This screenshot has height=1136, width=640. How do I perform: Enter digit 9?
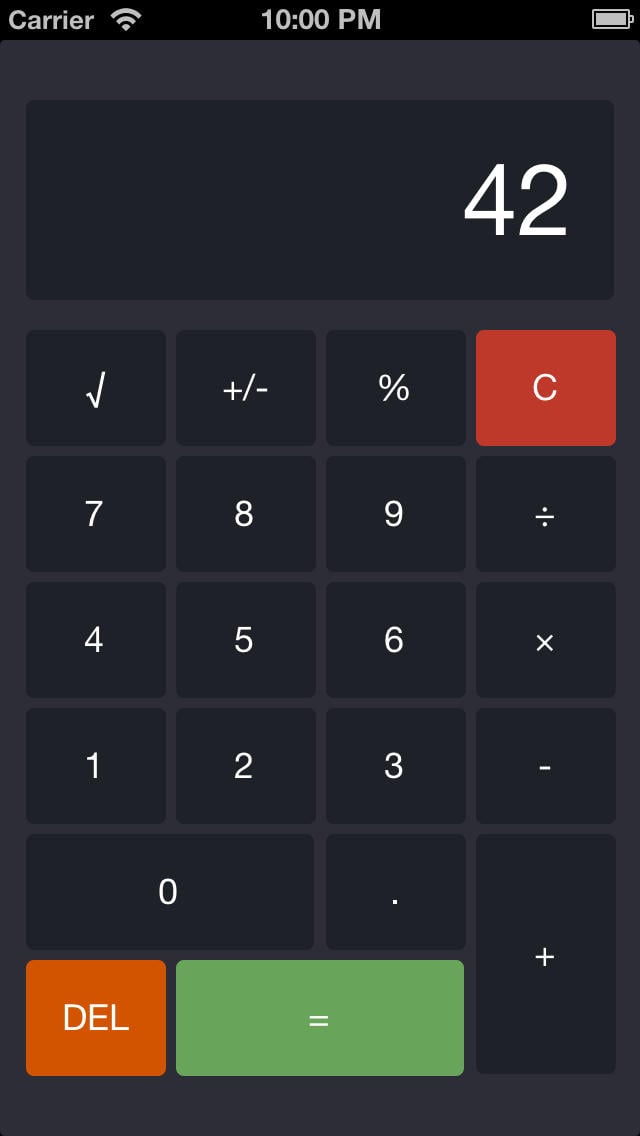click(x=396, y=514)
